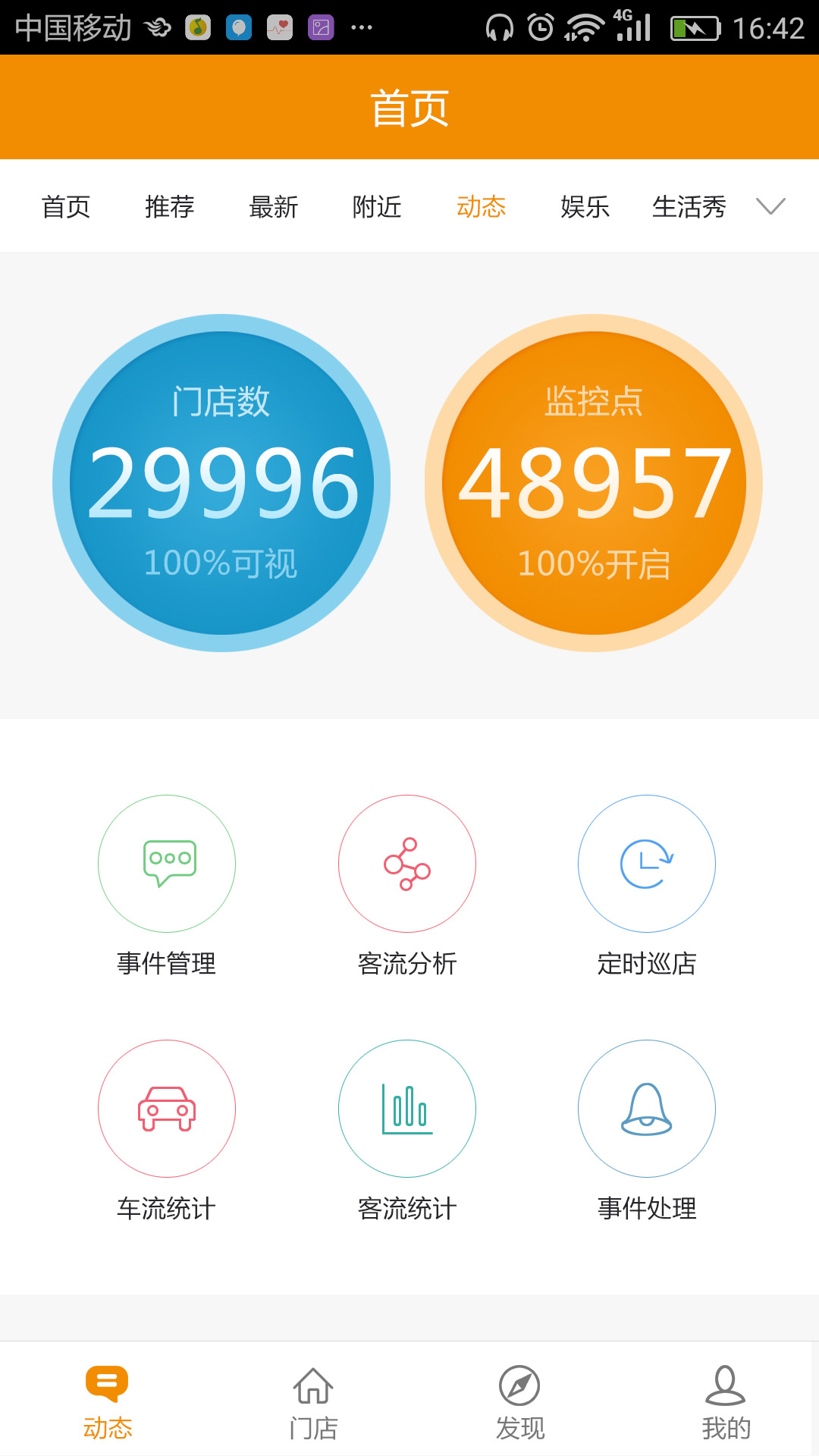Screen dimensions: 819x1456
Task: Open the 门店数 blue circle
Action: [221, 483]
